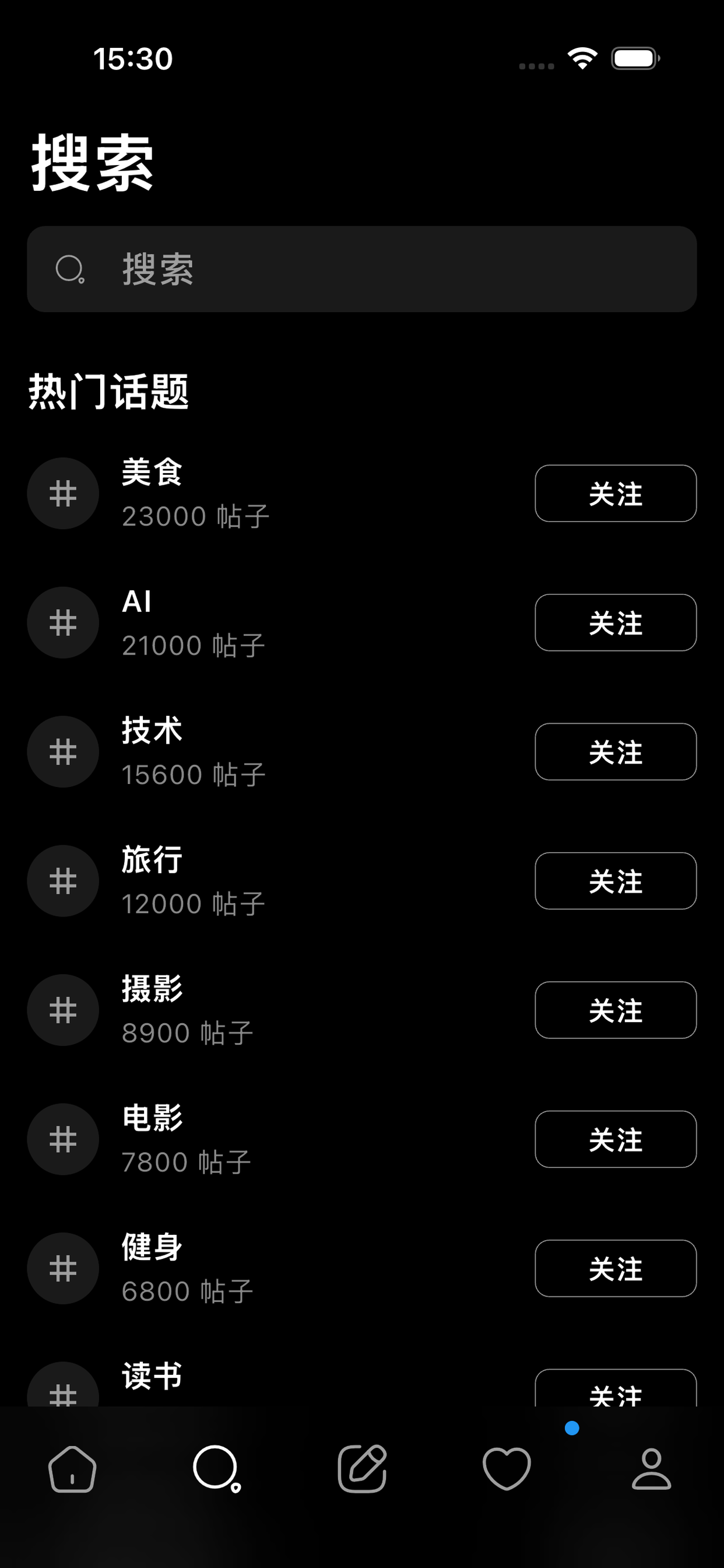Tap 关注 next to 技术

(x=616, y=752)
